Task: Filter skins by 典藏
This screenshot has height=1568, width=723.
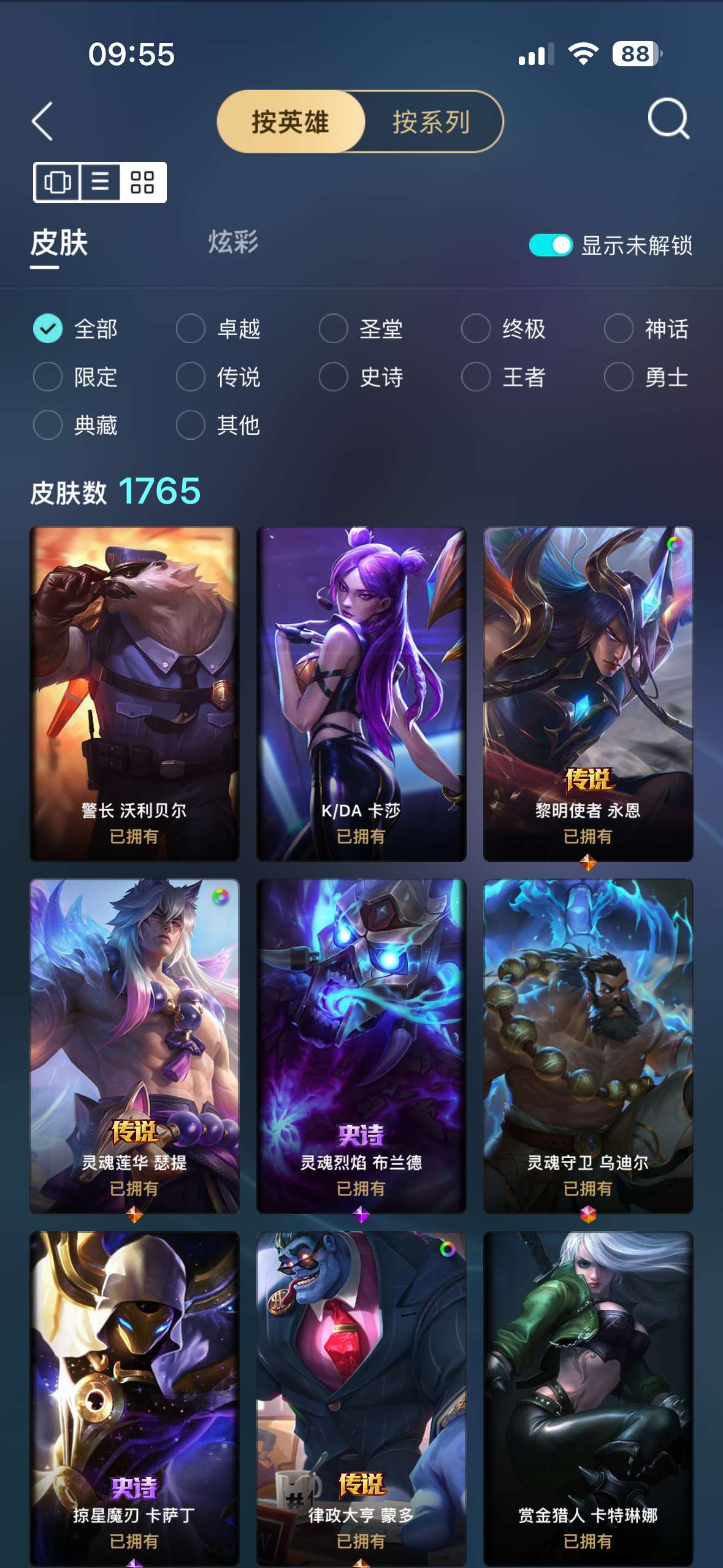Action: point(75,425)
